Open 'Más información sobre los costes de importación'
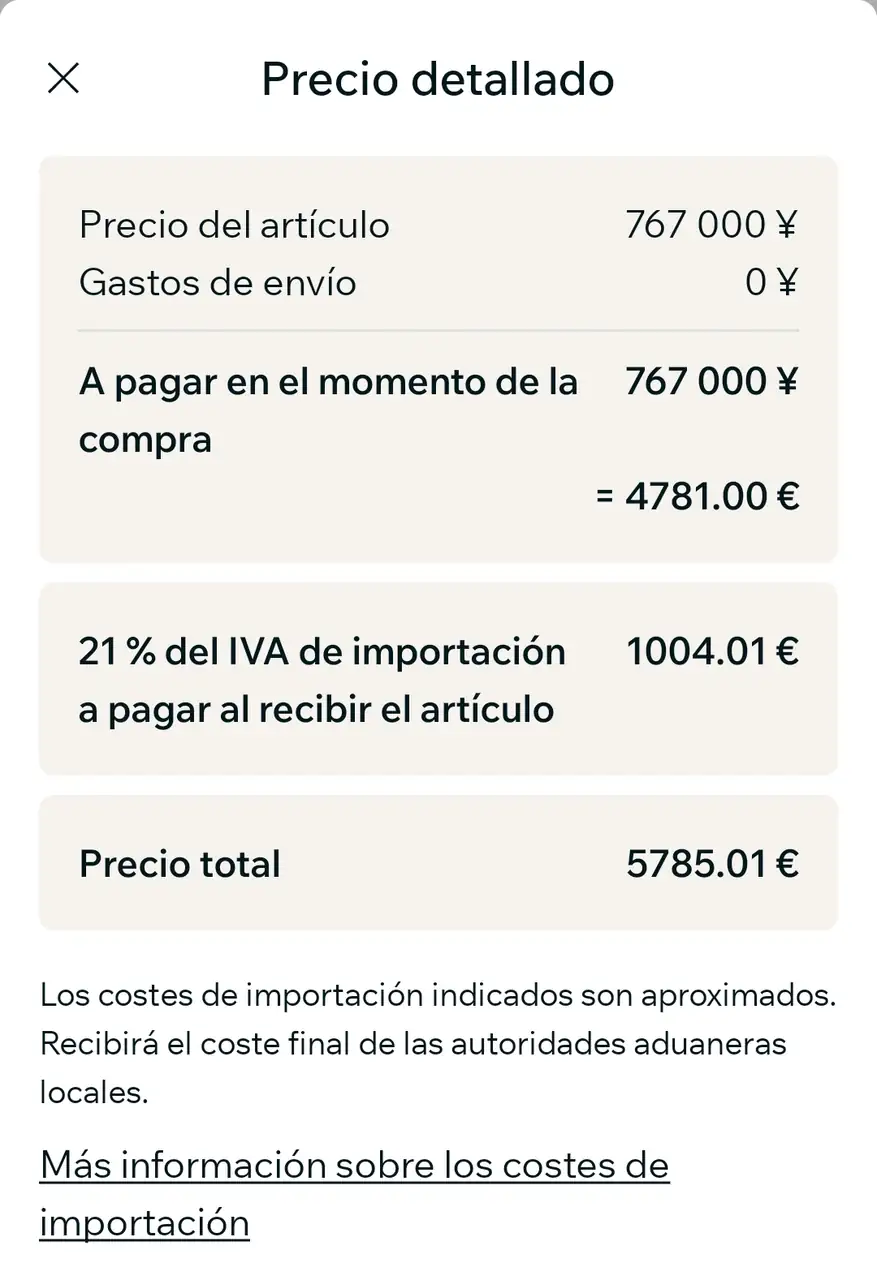Image resolution: width=877 pixels, height=1280 pixels. tap(353, 1167)
